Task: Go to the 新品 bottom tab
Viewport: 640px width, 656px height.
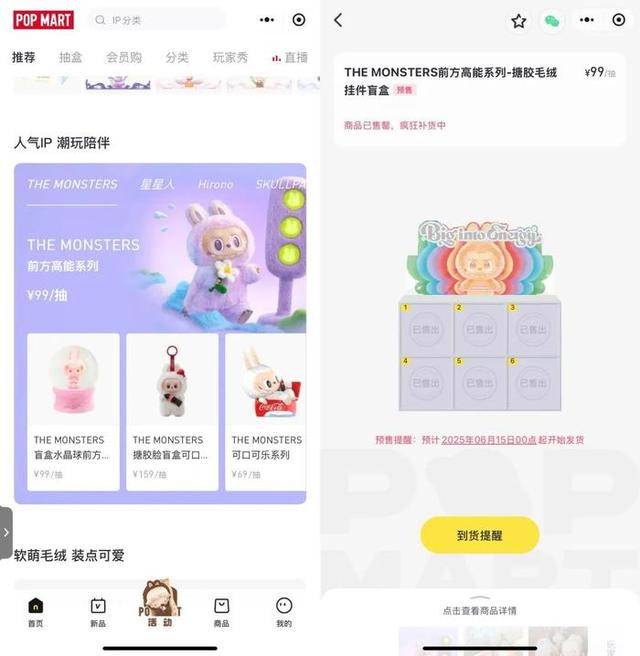Action: [x=98, y=612]
